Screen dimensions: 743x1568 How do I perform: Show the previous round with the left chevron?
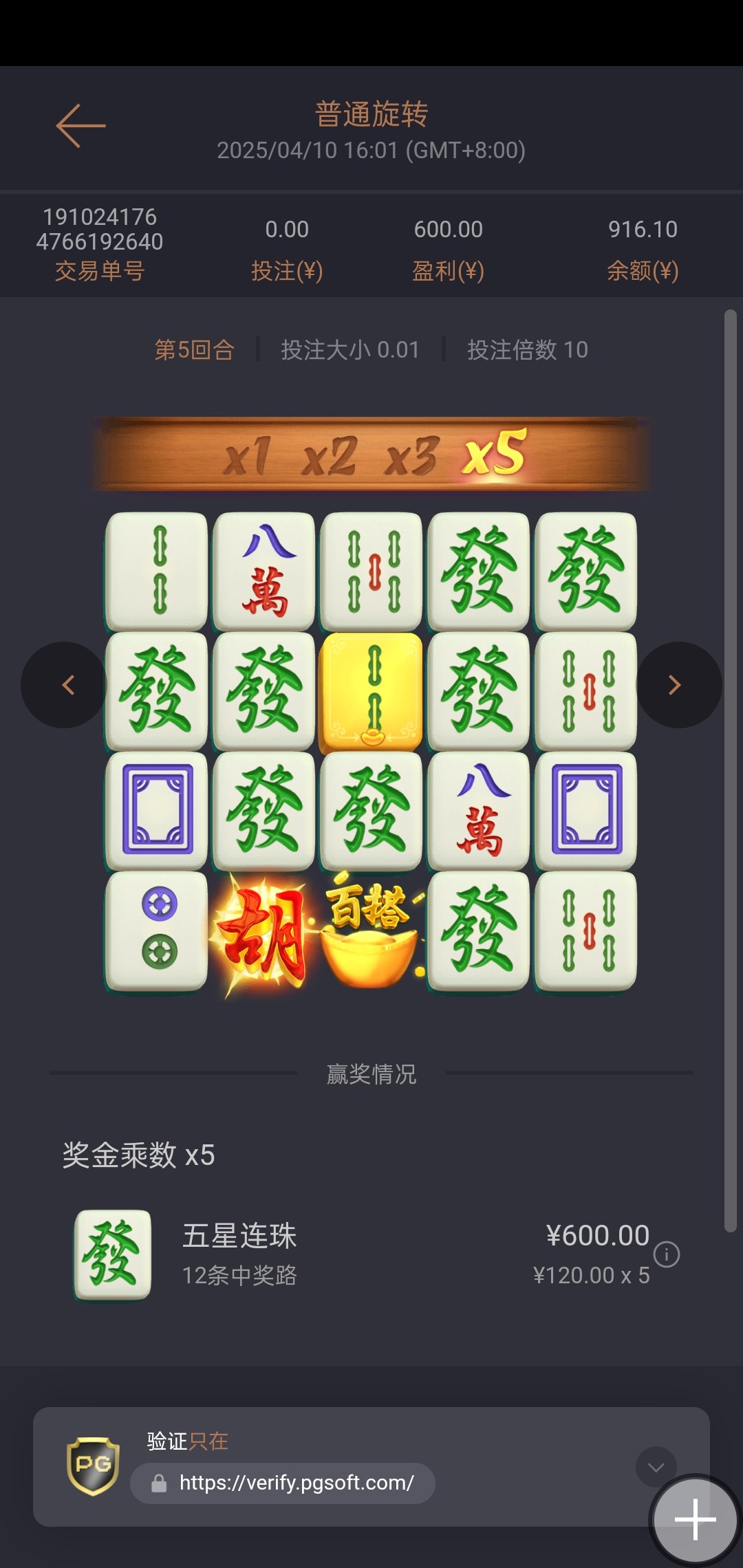click(66, 685)
